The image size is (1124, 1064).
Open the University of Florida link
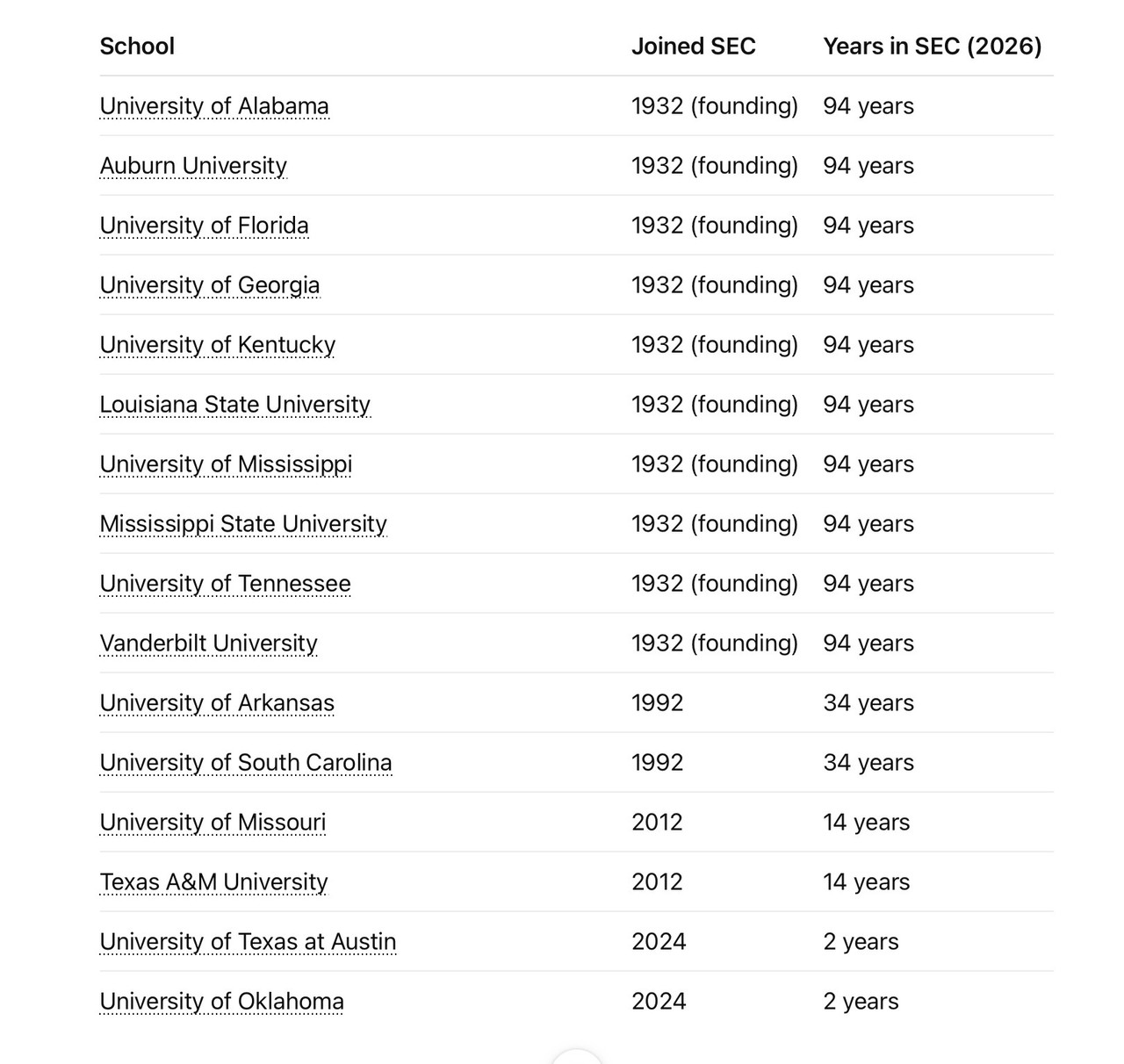click(204, 226)
